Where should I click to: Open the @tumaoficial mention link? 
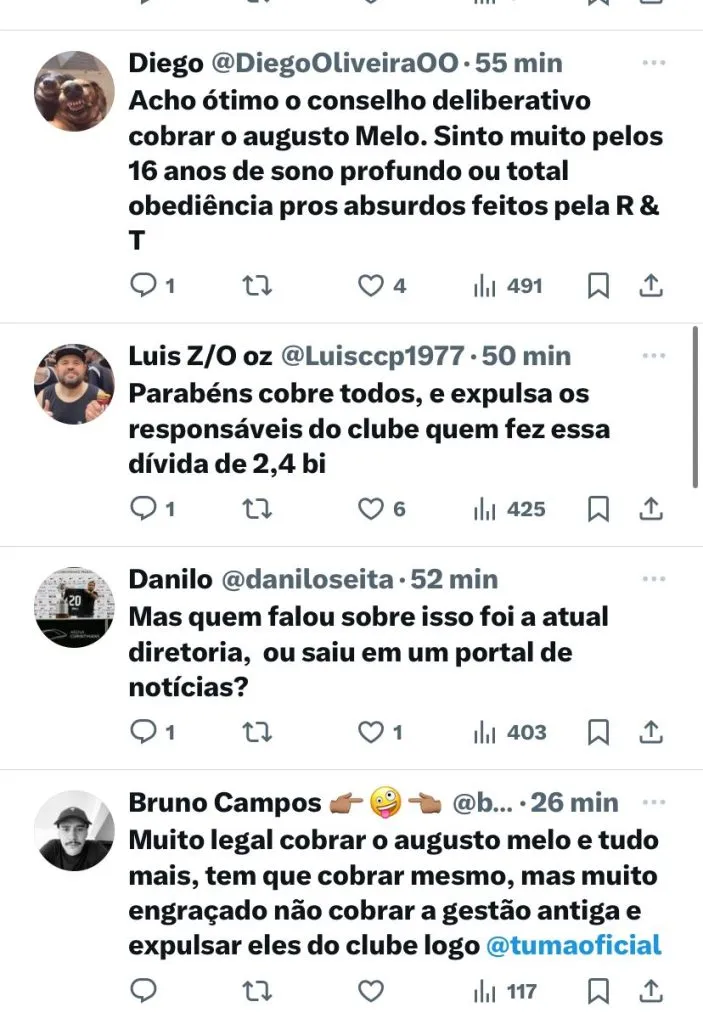click(x=573, y=945)
